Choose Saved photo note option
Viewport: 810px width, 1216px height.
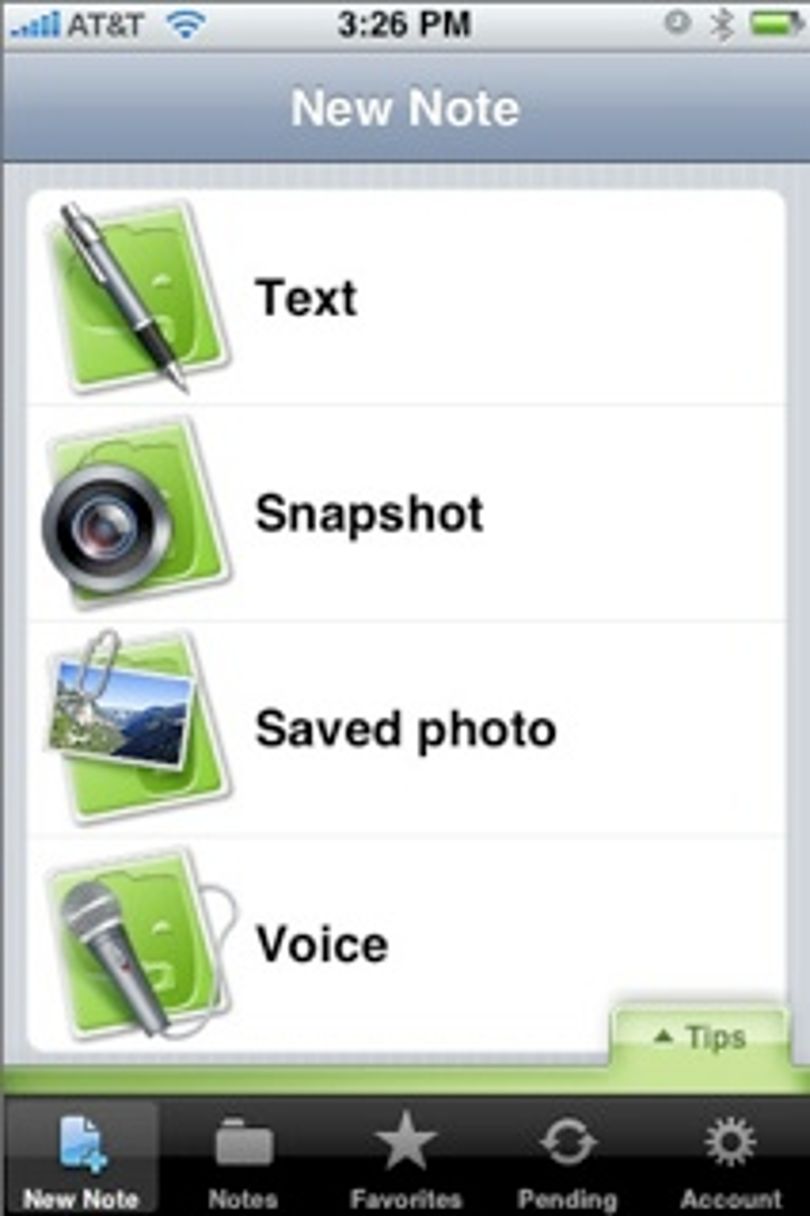coord(405,729)
